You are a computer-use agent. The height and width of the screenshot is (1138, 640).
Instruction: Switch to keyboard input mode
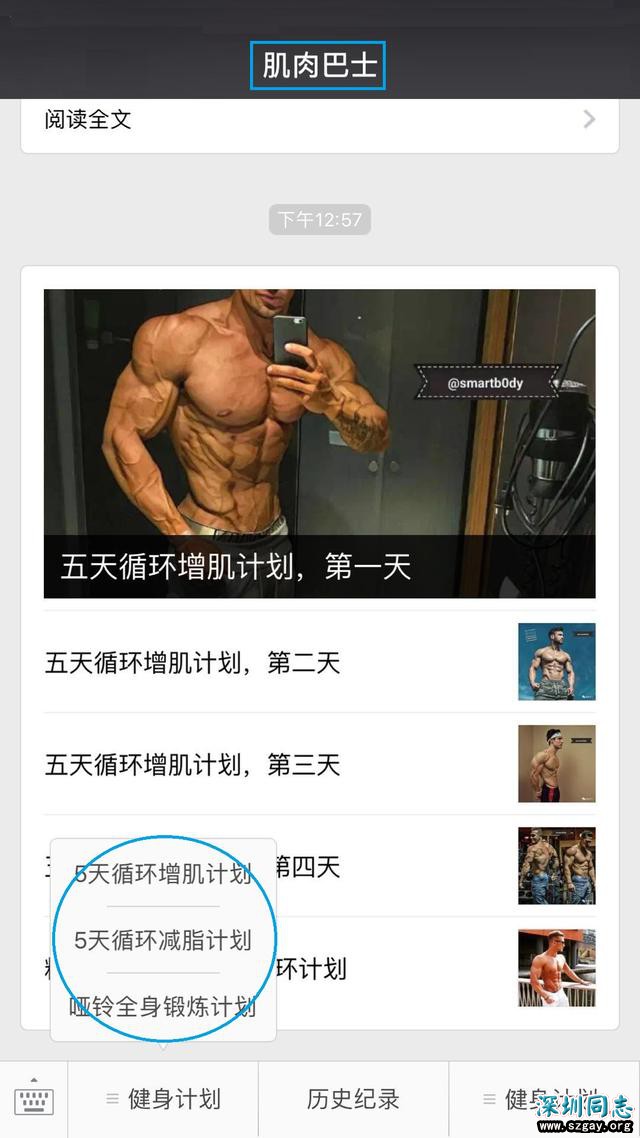coord(34,1100)
